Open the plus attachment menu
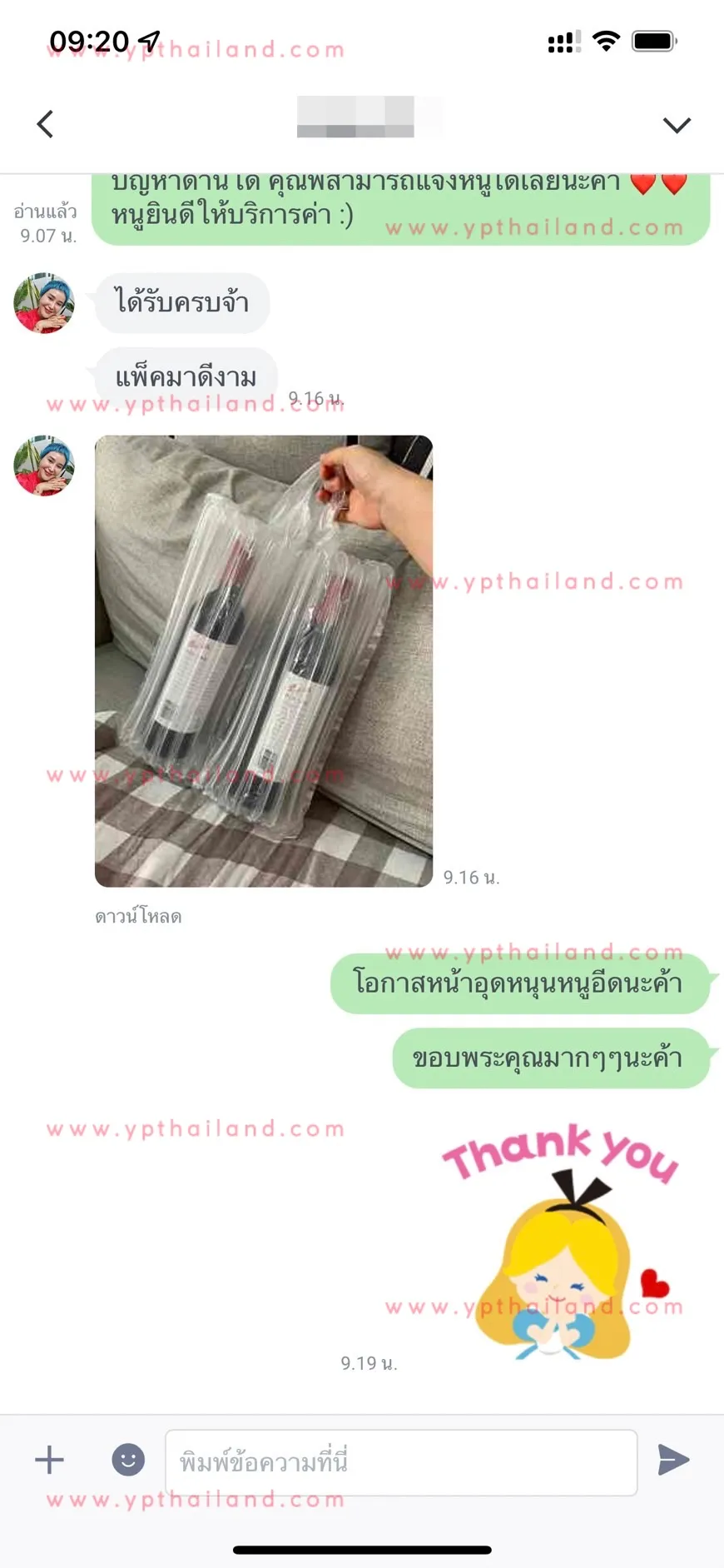This screenshot has height=1568, width=724. 49,1459
